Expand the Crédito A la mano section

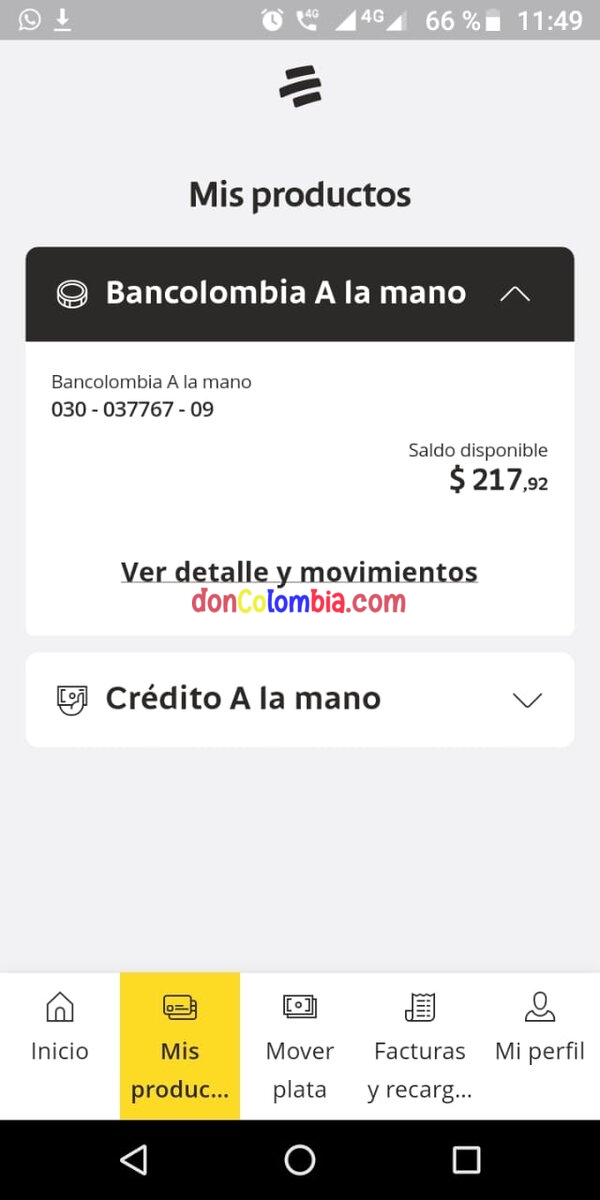pos(526,700)
